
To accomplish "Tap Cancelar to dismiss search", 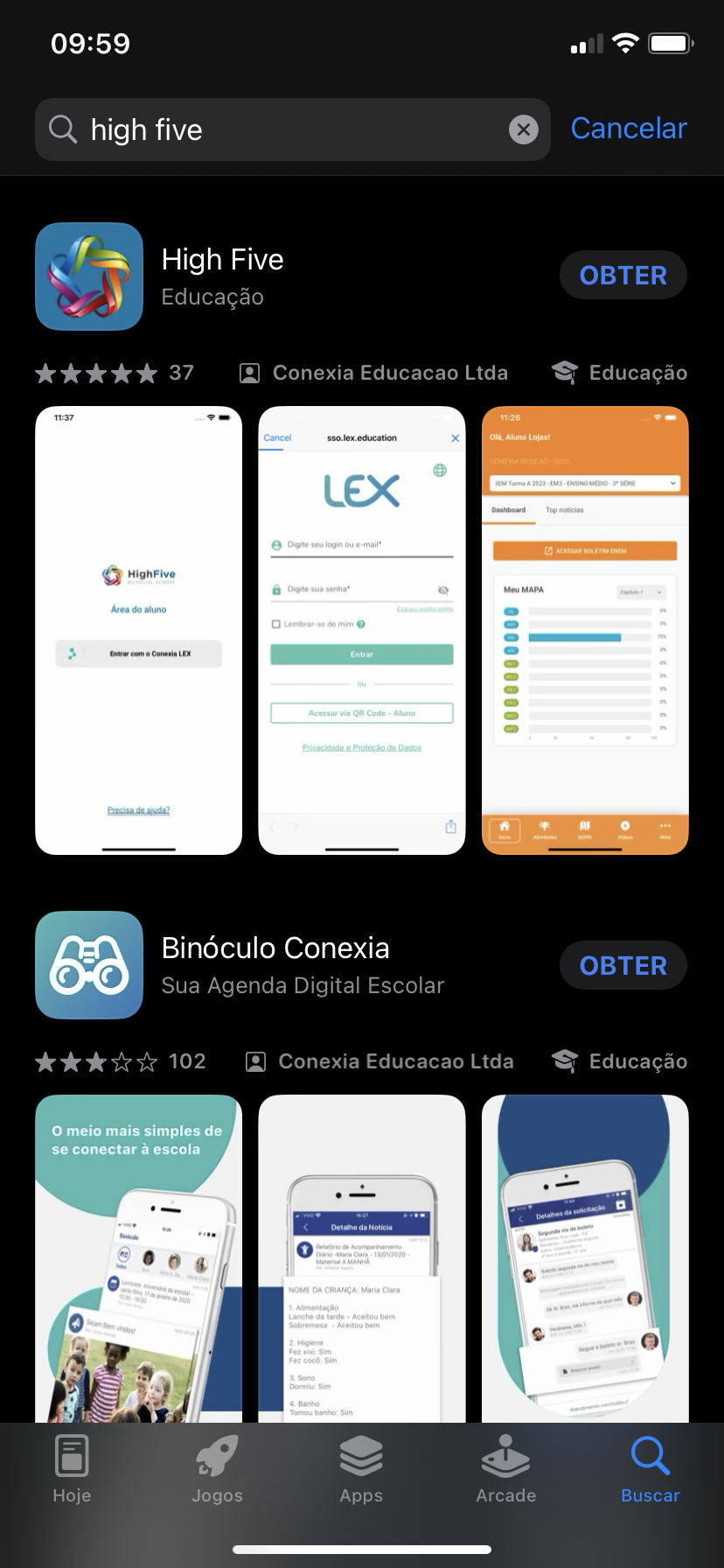I will [x=629, y=129].
